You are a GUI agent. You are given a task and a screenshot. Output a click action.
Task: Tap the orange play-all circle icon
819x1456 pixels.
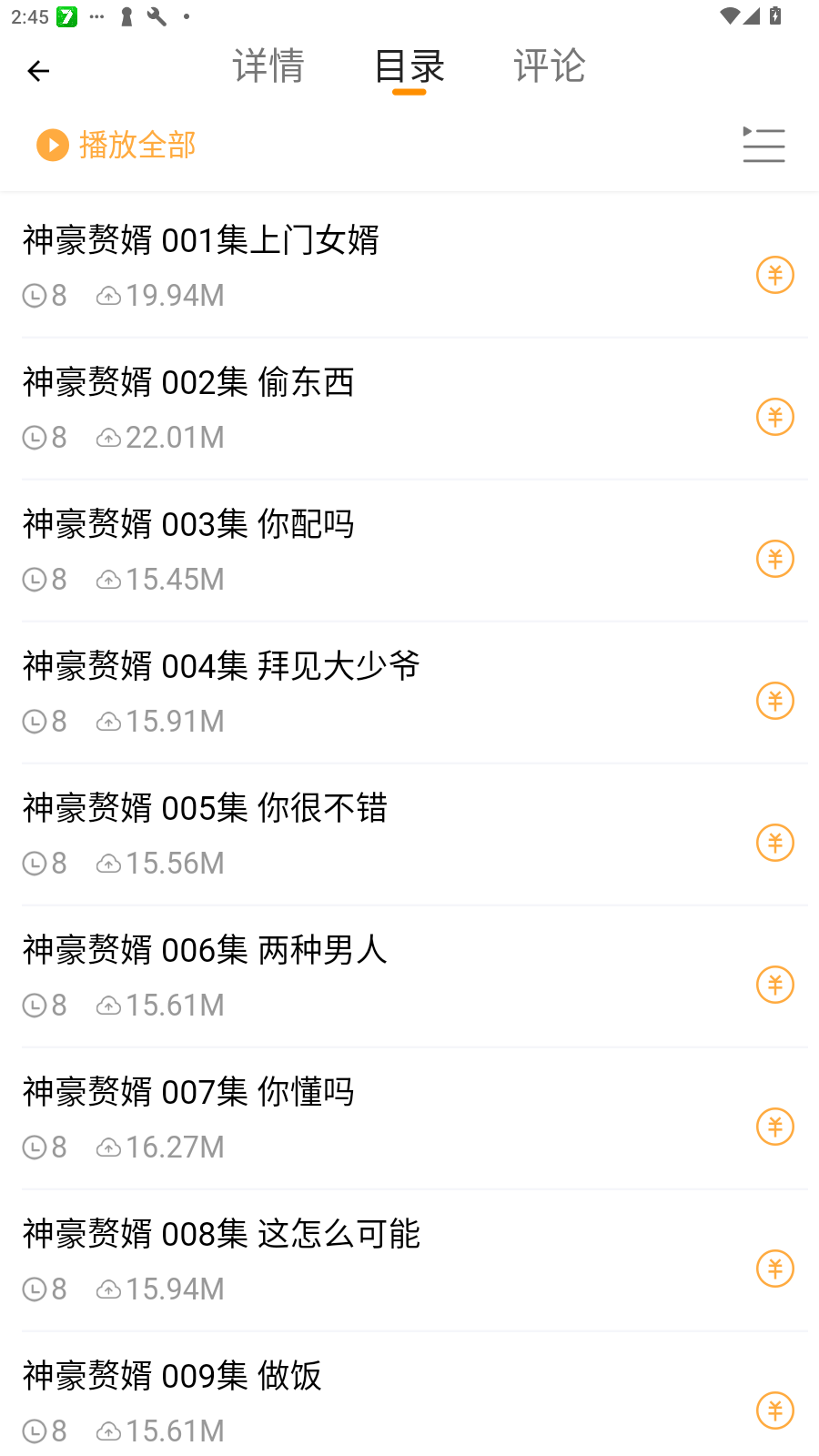52,145
